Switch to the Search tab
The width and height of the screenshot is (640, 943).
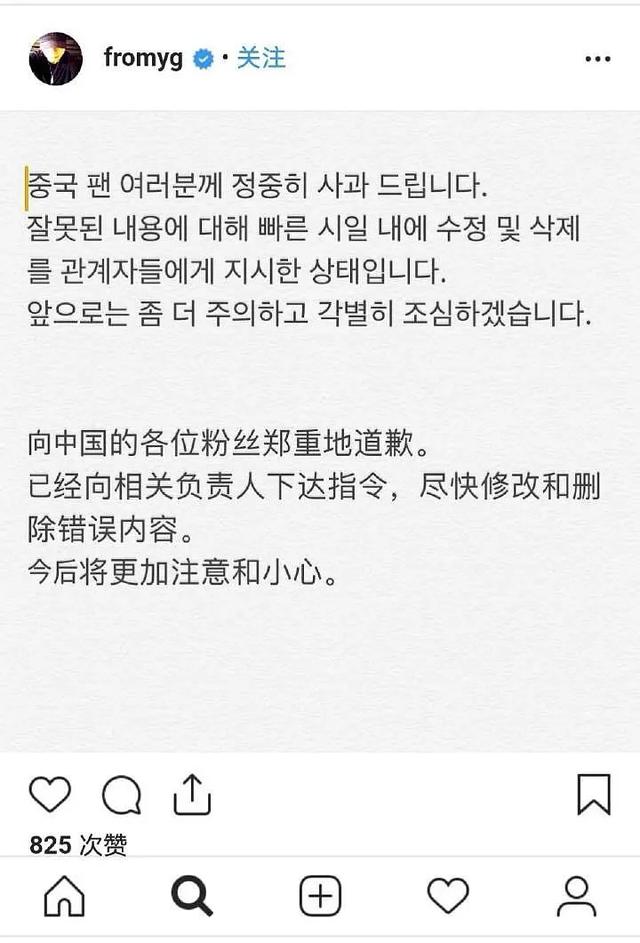point(191,896)
